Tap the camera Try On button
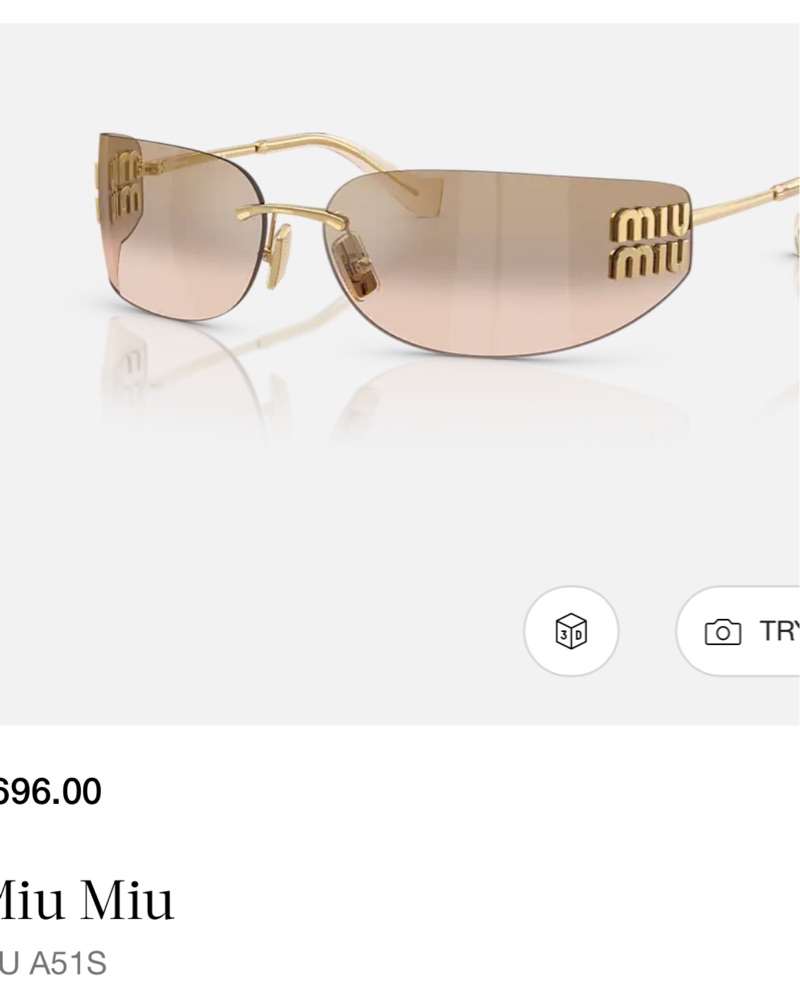This screenshot has width=800, height=1000. tap(741, 632)
